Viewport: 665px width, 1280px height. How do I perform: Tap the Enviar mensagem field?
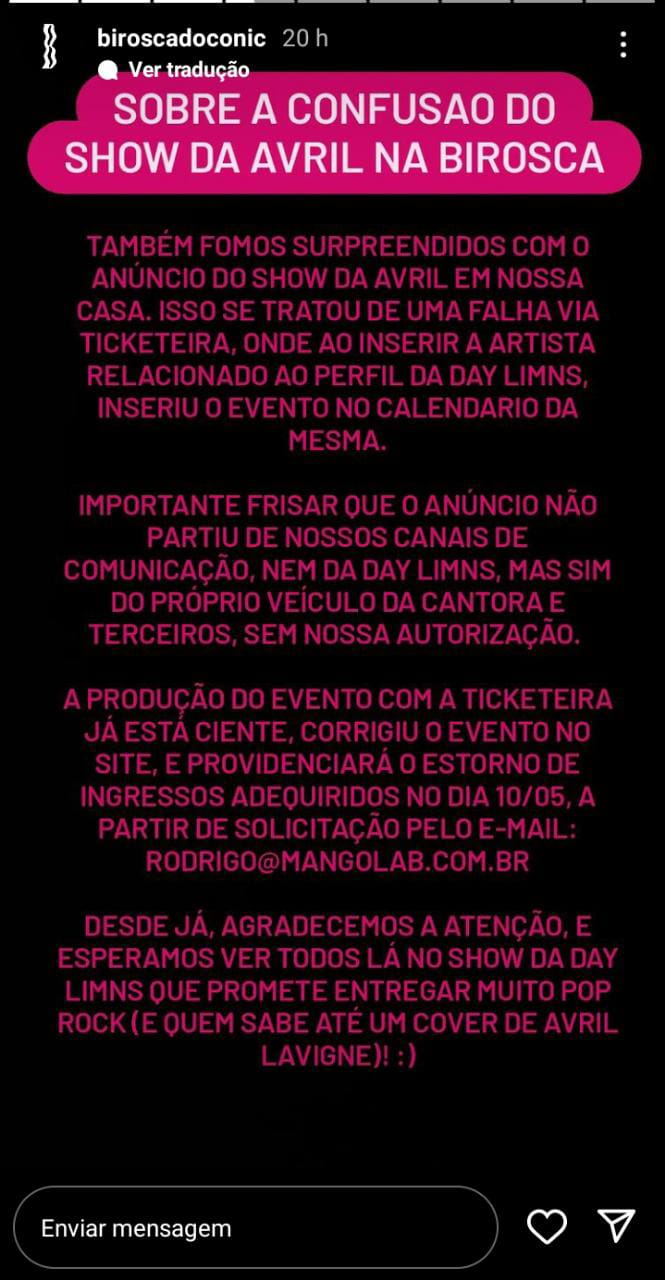point(255,1227)
